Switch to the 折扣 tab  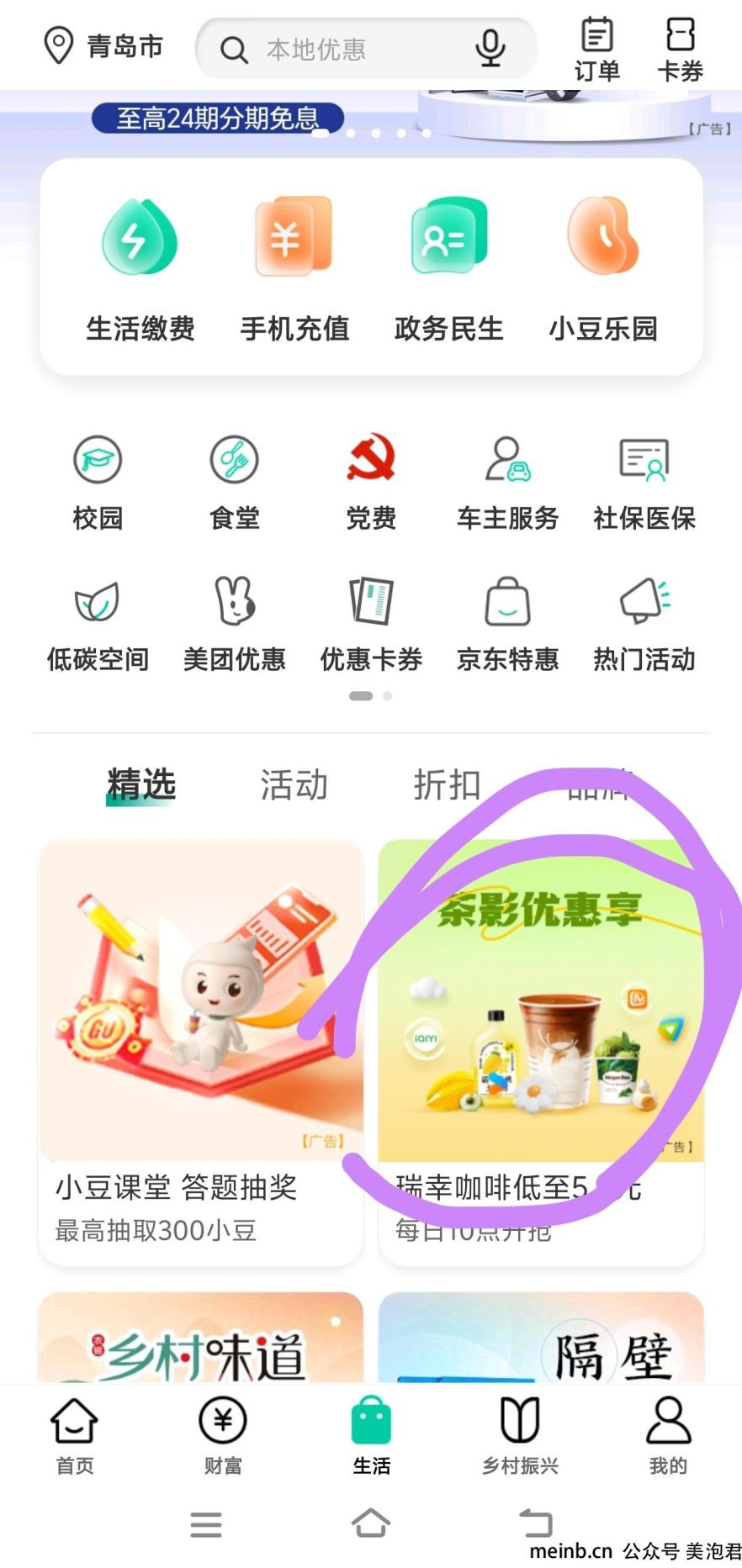coord(447,784)
